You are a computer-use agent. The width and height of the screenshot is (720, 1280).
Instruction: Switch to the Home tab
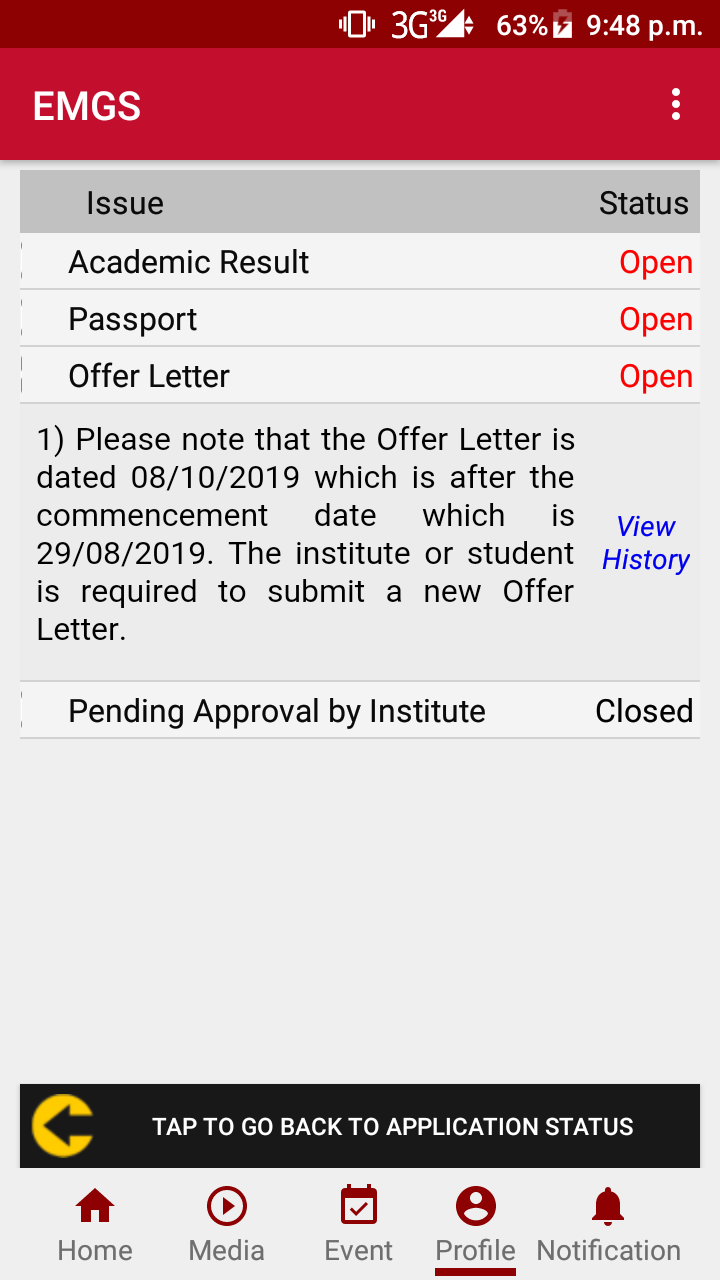(x=95, y=1225)
